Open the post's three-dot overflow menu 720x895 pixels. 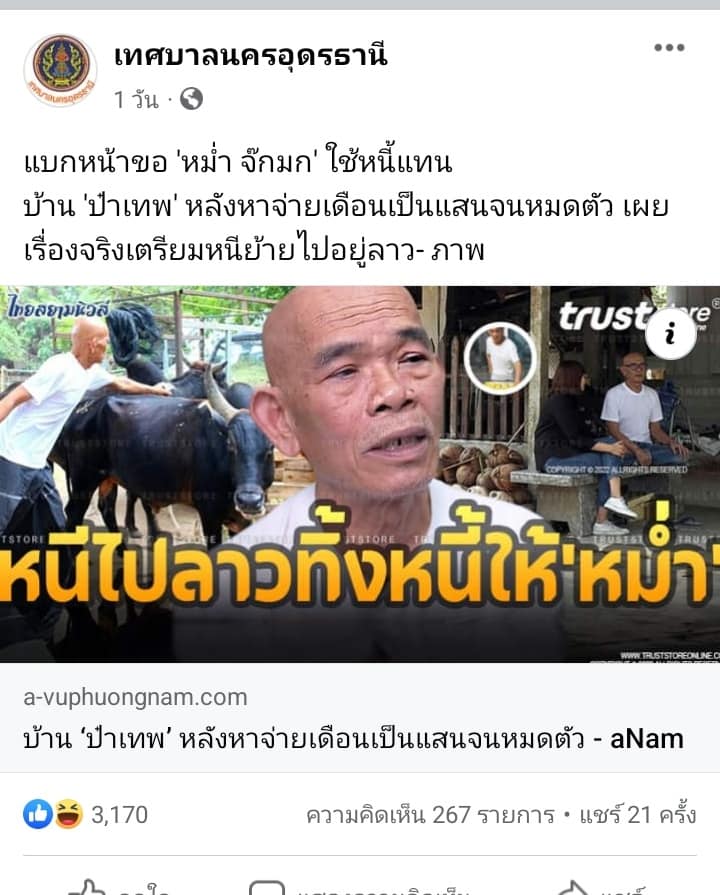(669, 47)
